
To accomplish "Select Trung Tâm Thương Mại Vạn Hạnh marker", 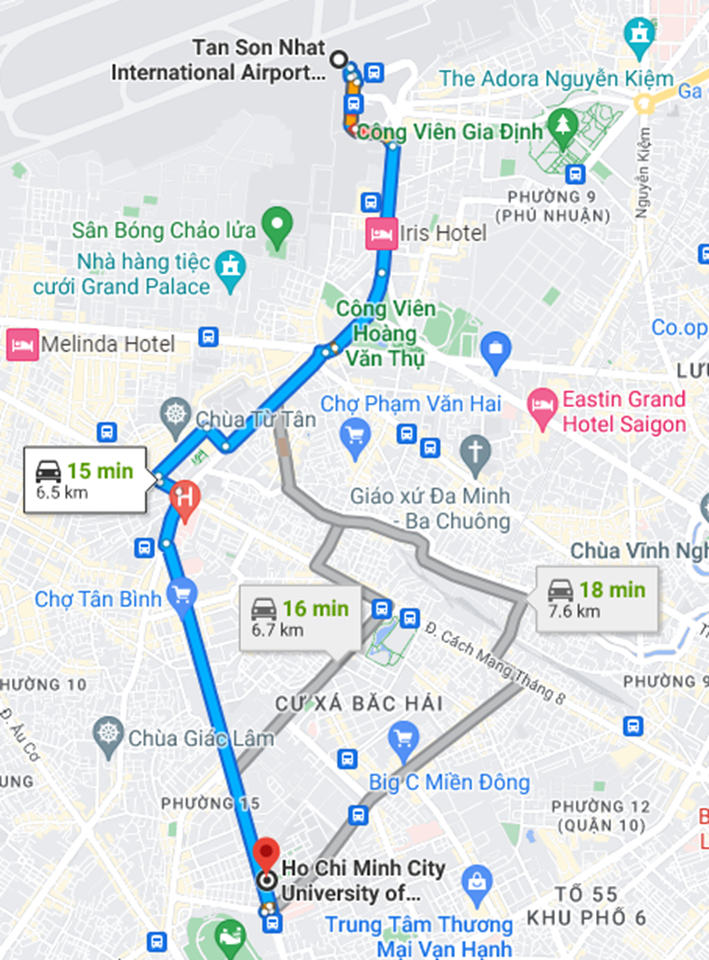I will (x=477, y=883).
